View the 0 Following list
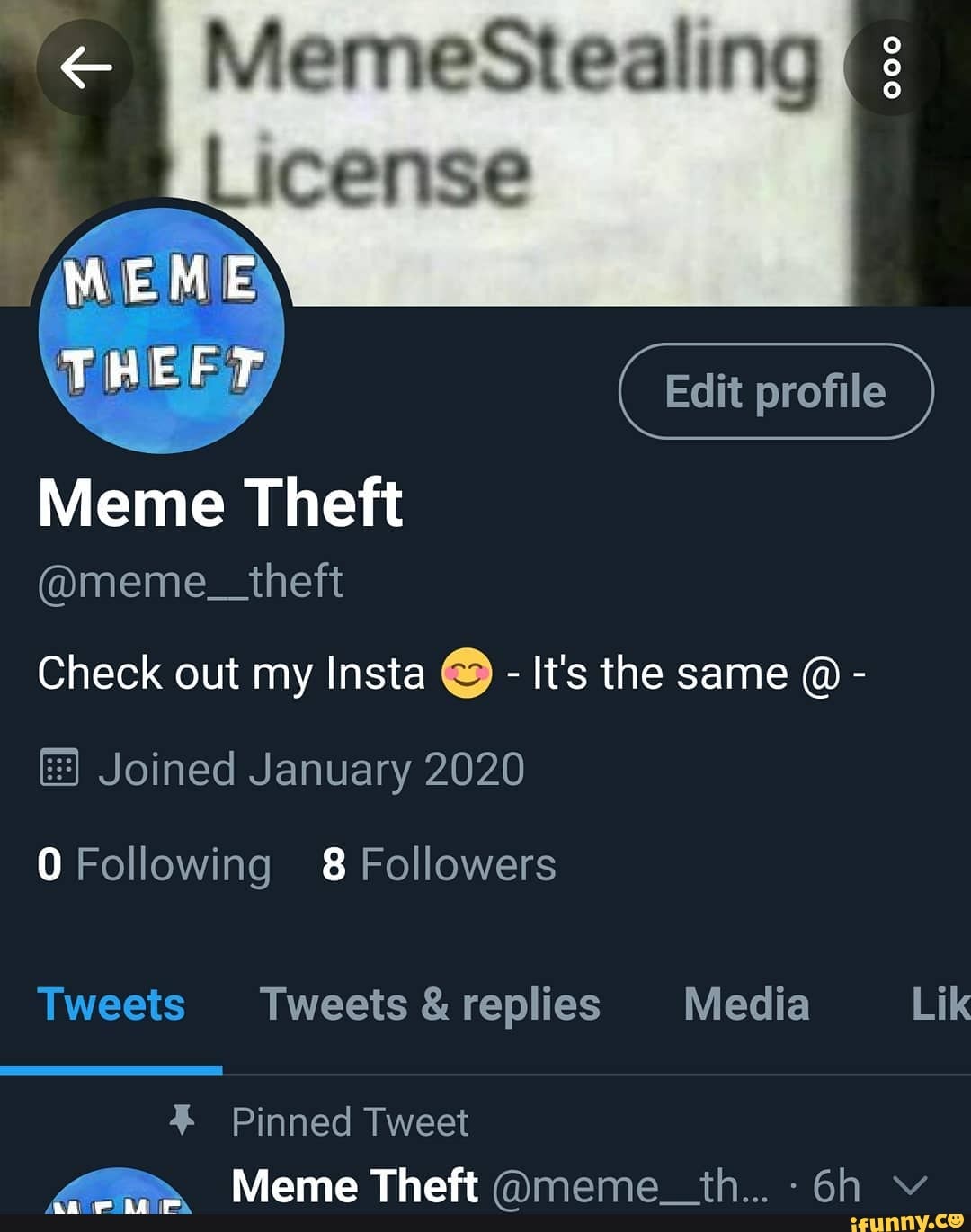Screen dimensions: 971x1232 click(x=154, y=863)
